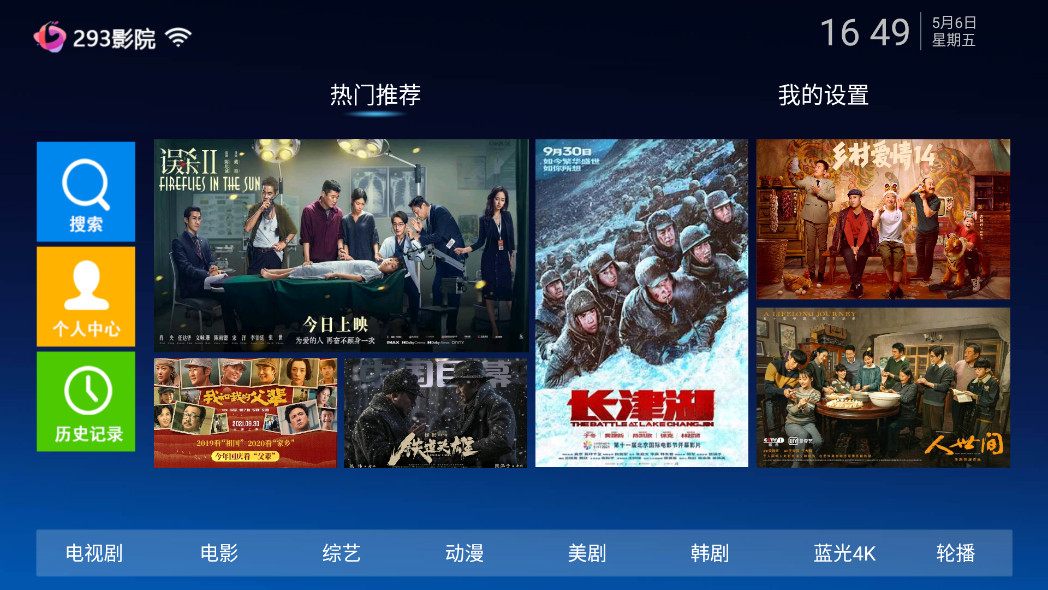Viewport: 1048px width, 590px height.
Task: Open 乡村爱情14 series poster
Action: tap(883, 219)
